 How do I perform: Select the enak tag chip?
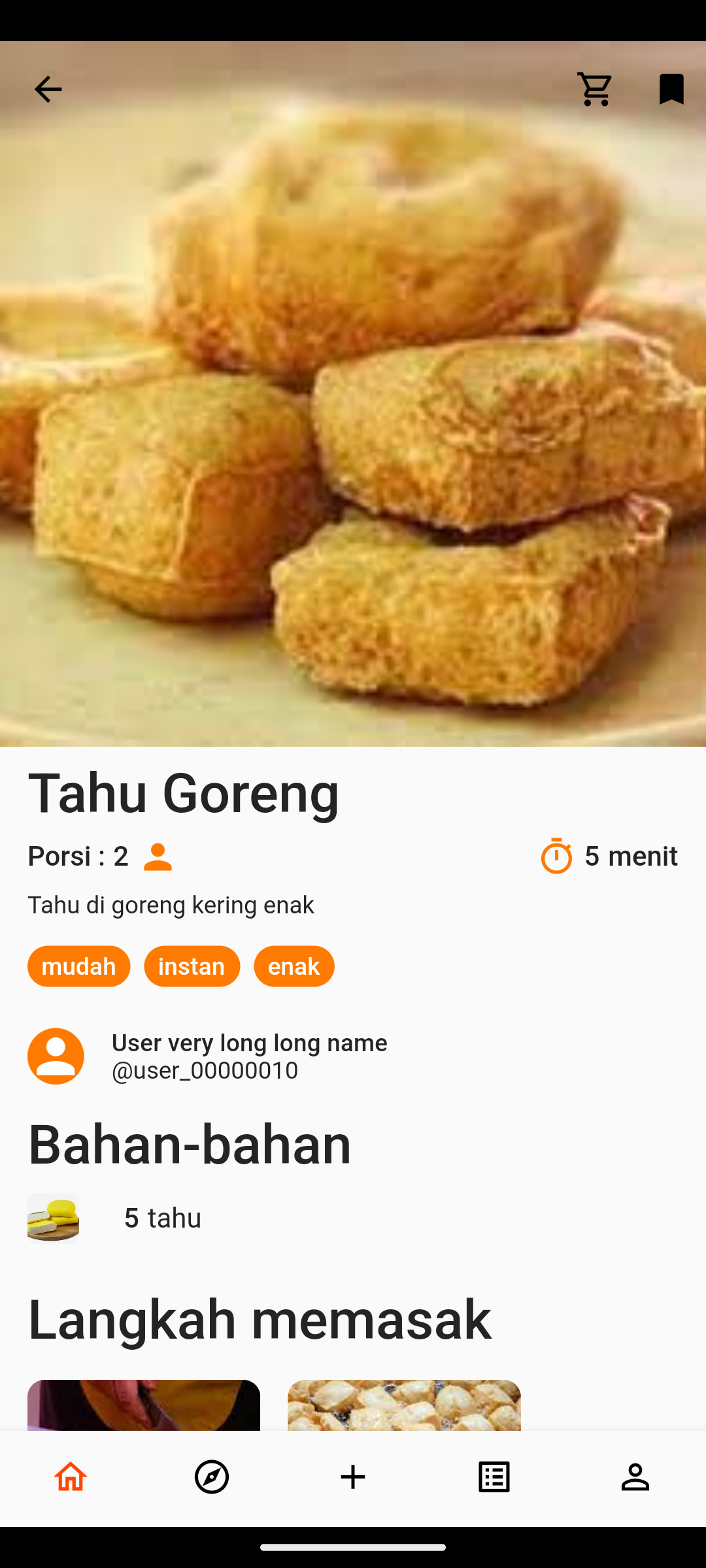[x=294, y=966]
